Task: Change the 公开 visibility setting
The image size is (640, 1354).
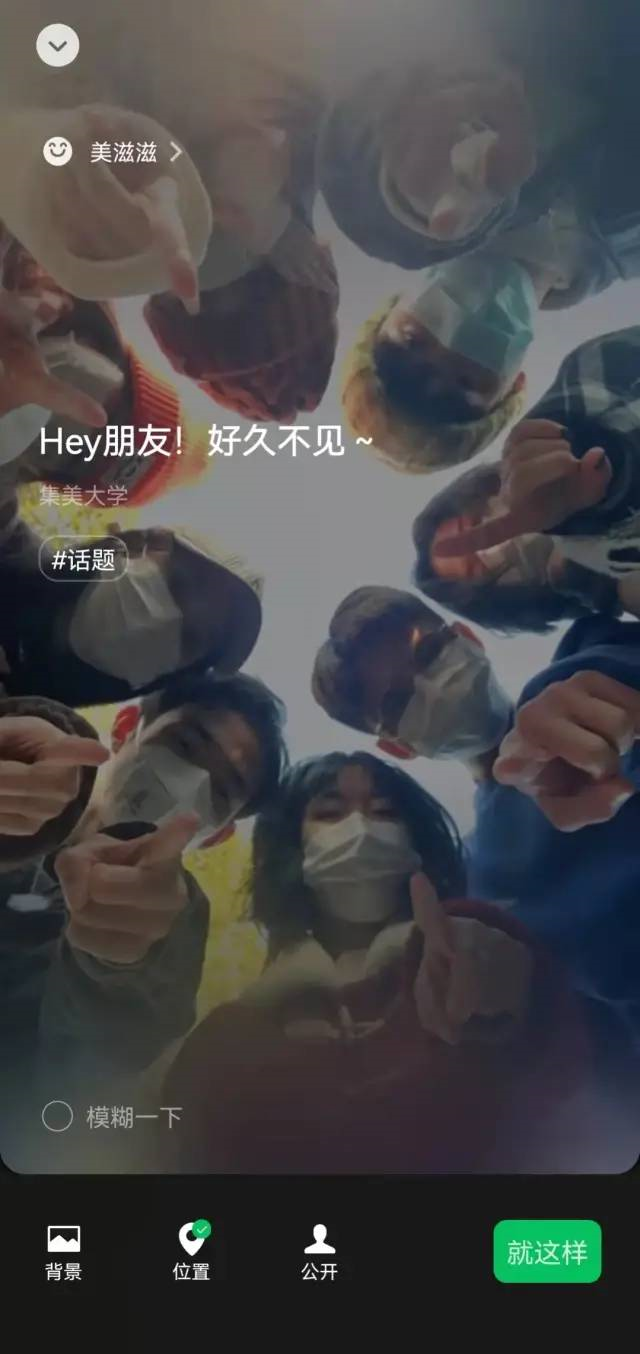Action: (x=319, y=1252)
